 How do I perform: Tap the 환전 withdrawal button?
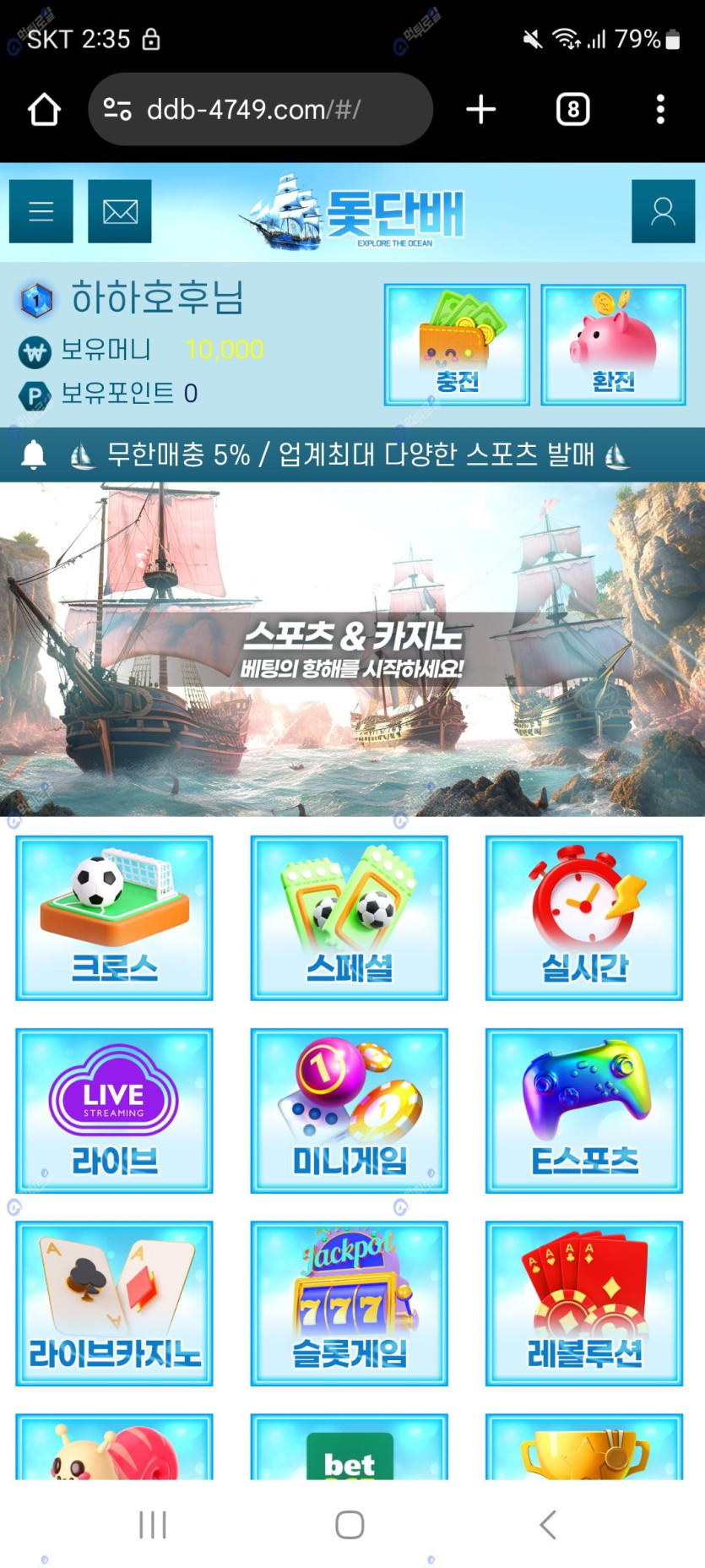[x=613, y=345]
